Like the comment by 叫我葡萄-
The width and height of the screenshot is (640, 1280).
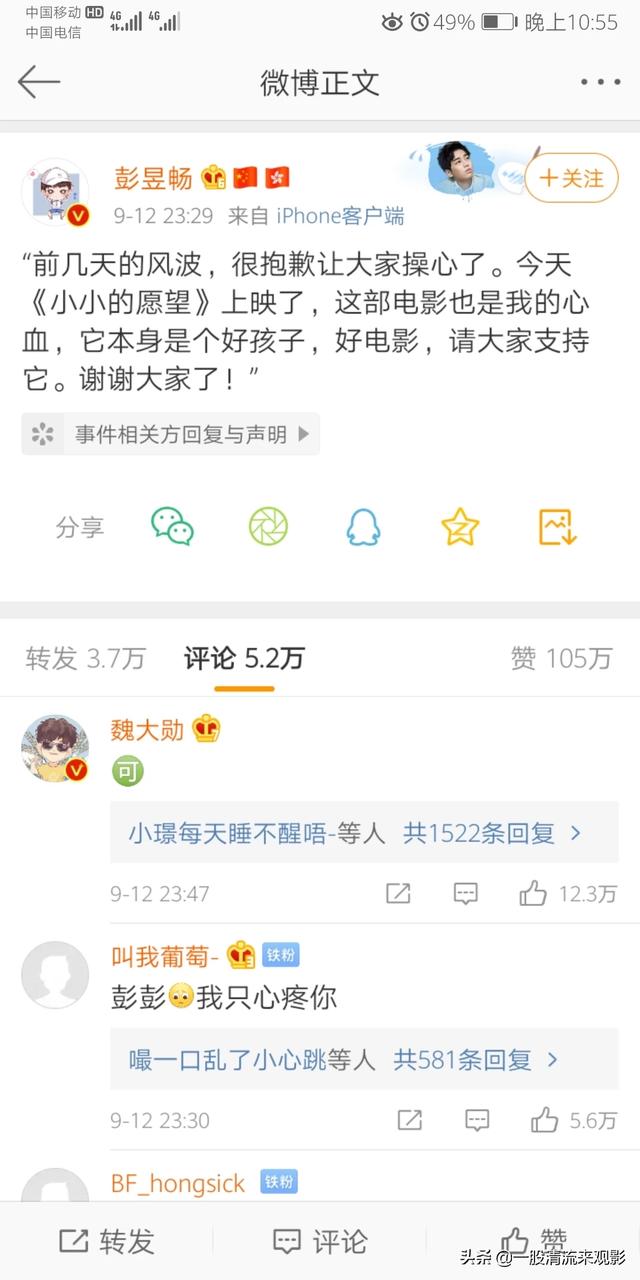(x=545, y=1120)
